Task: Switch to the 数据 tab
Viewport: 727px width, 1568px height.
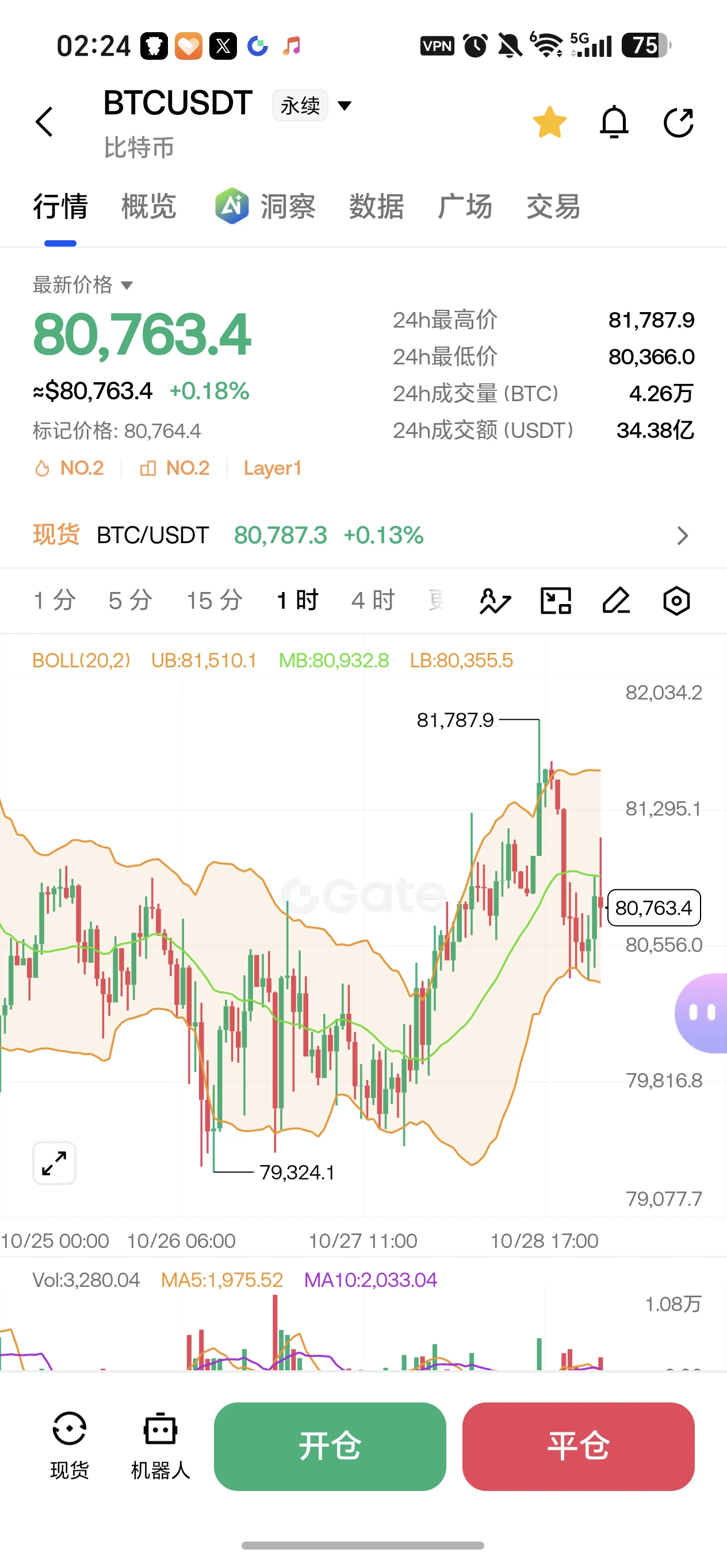Action: point(376,206)
